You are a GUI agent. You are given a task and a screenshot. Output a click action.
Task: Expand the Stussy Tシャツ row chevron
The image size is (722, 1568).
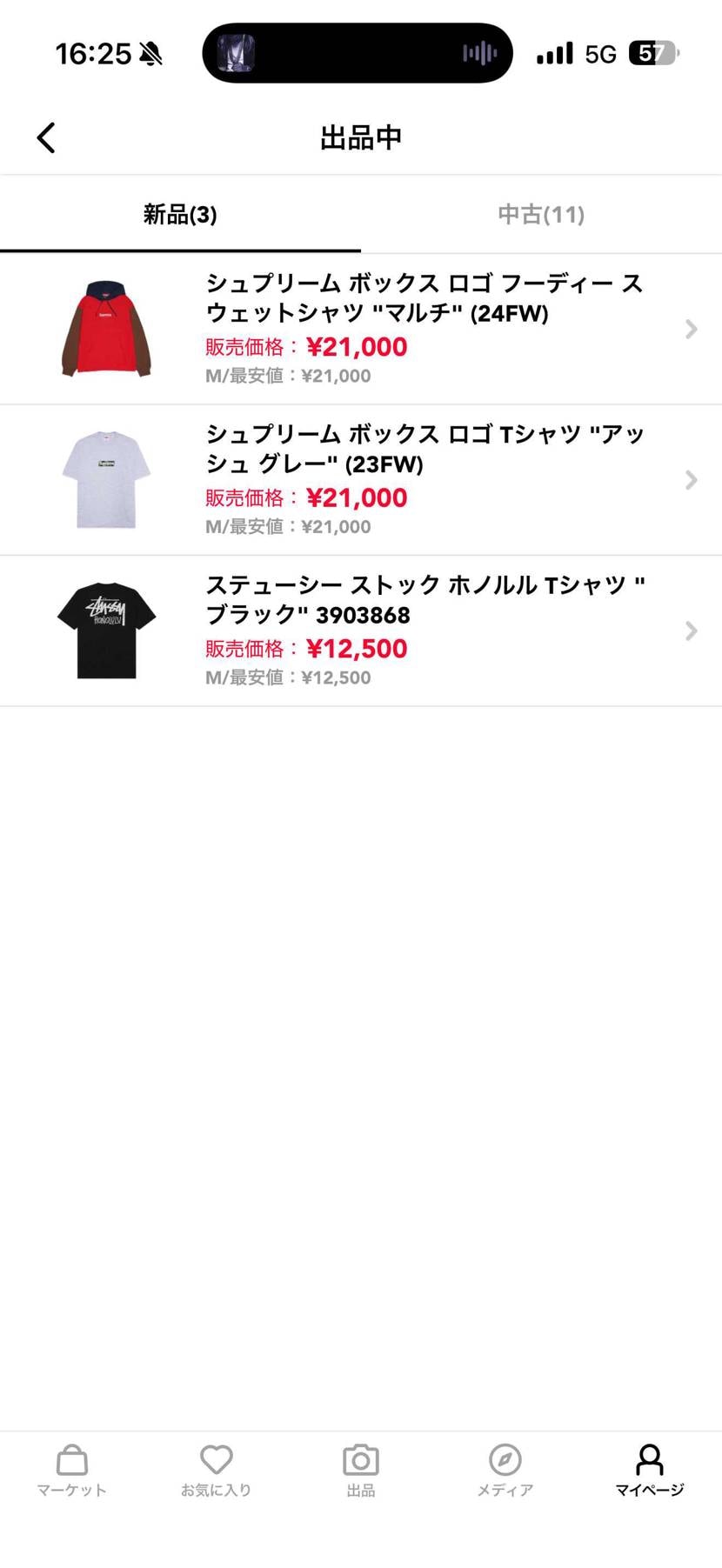click(692, 631)
